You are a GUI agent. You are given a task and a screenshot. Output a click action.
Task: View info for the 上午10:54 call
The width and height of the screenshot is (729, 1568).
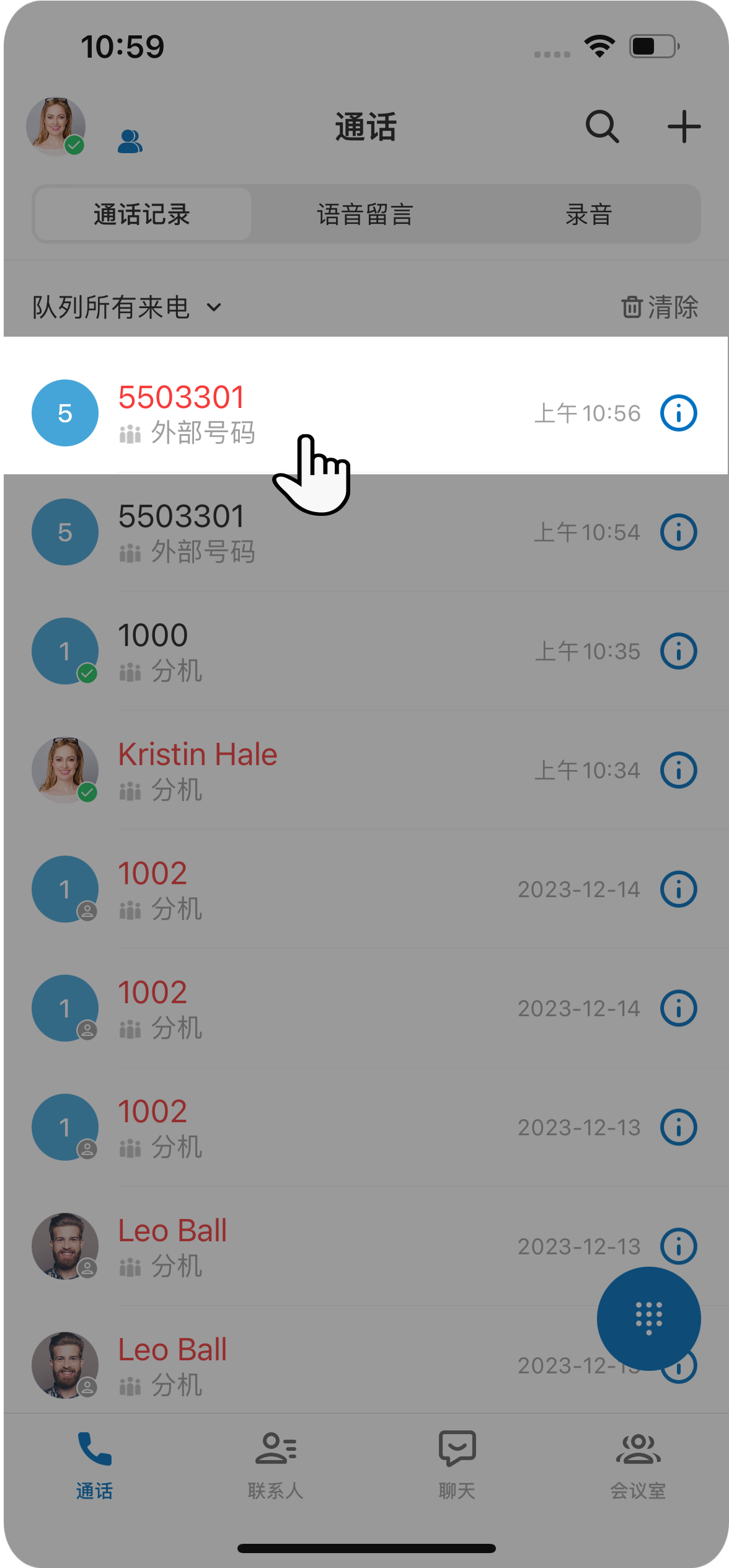pos(678,532)
